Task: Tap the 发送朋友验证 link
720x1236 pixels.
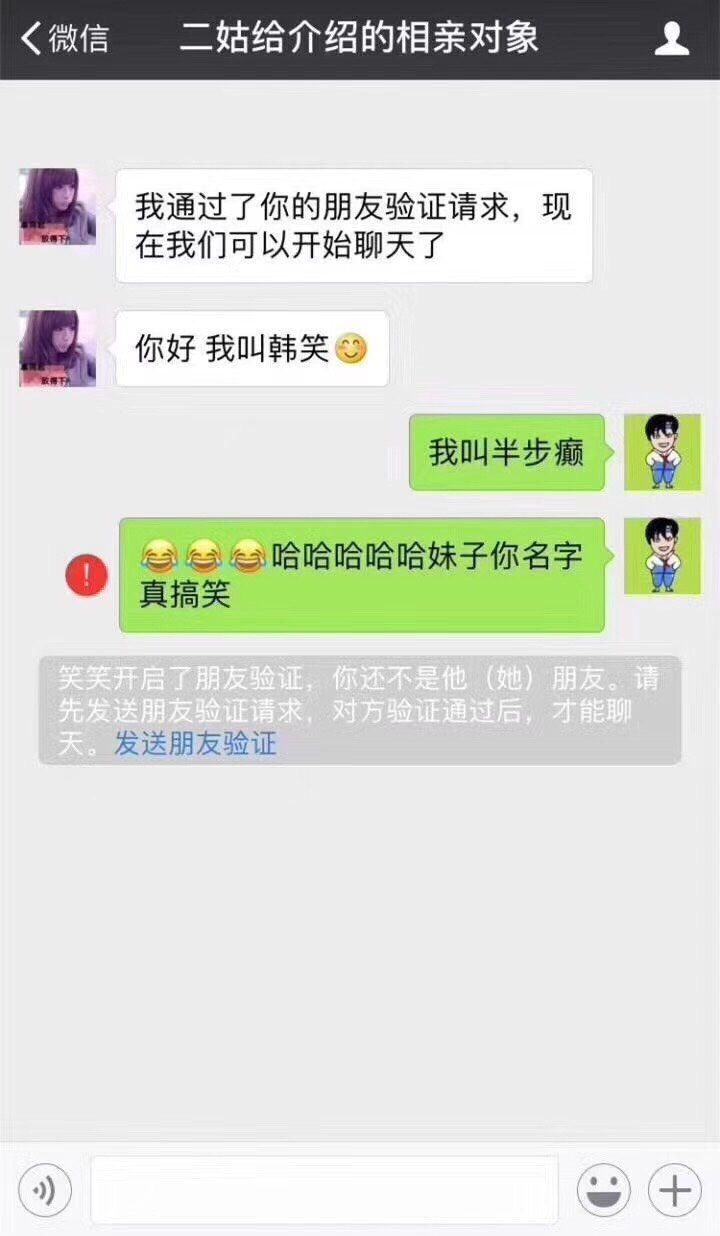Action: point(195,744)
